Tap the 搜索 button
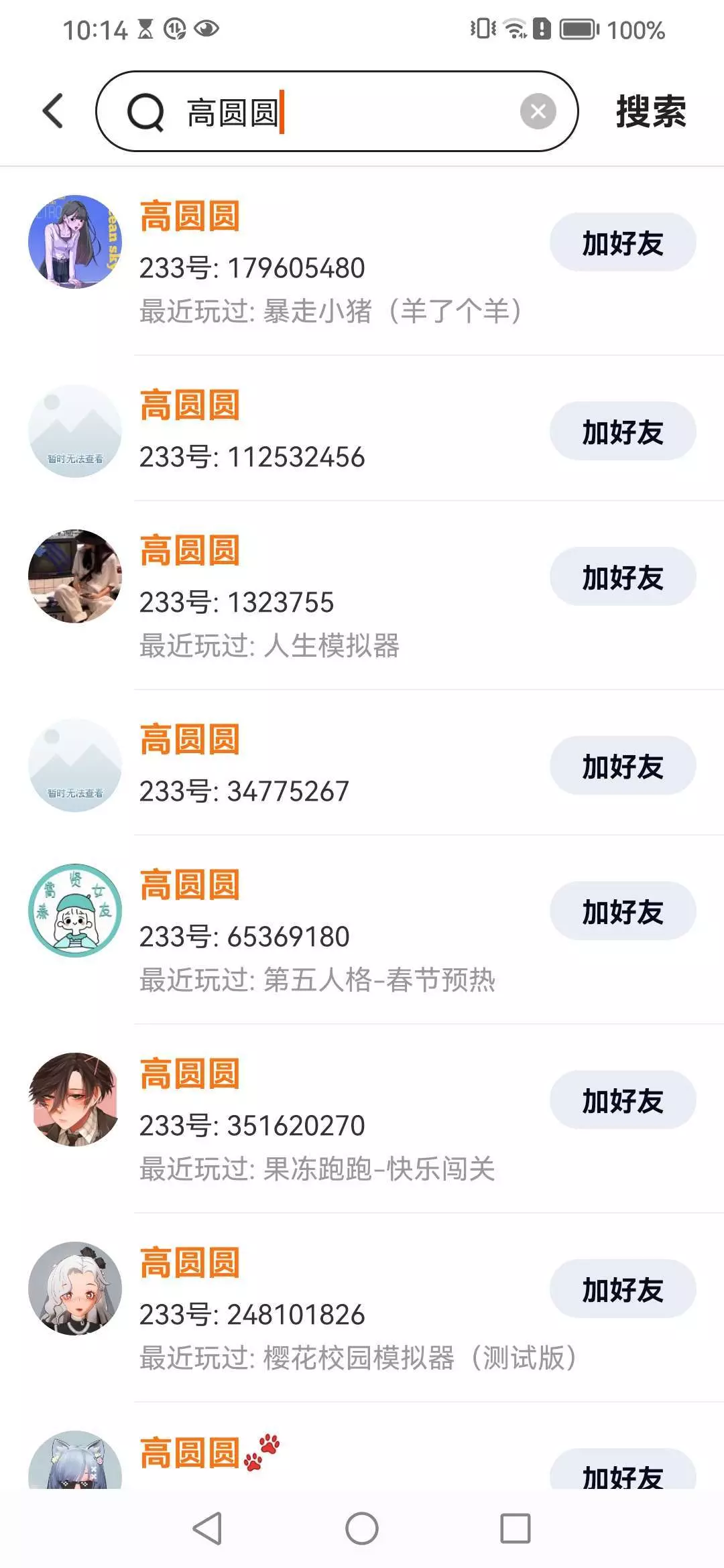The height and width of the screenshot is (1568, 724). [x=650, y=111]
